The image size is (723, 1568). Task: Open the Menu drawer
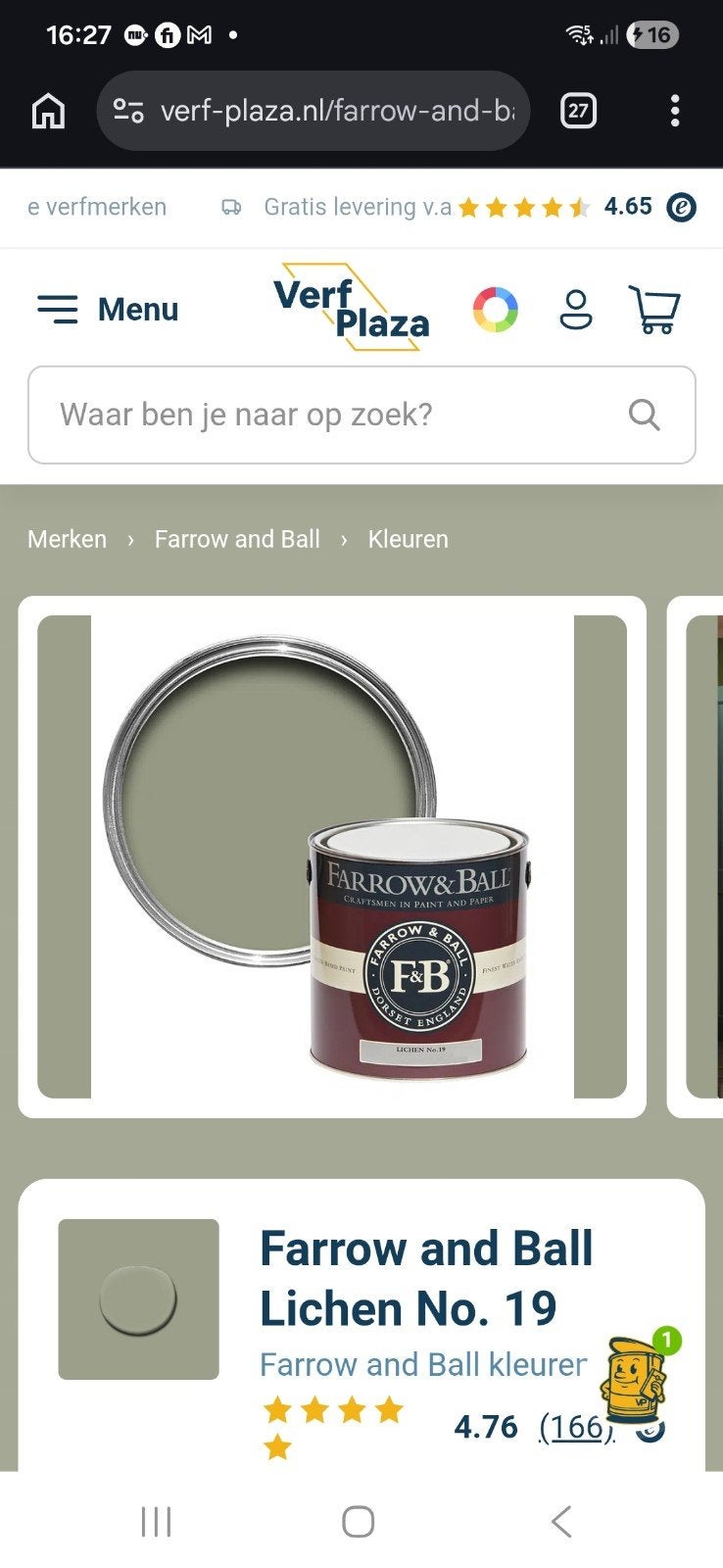coord(108,310)
